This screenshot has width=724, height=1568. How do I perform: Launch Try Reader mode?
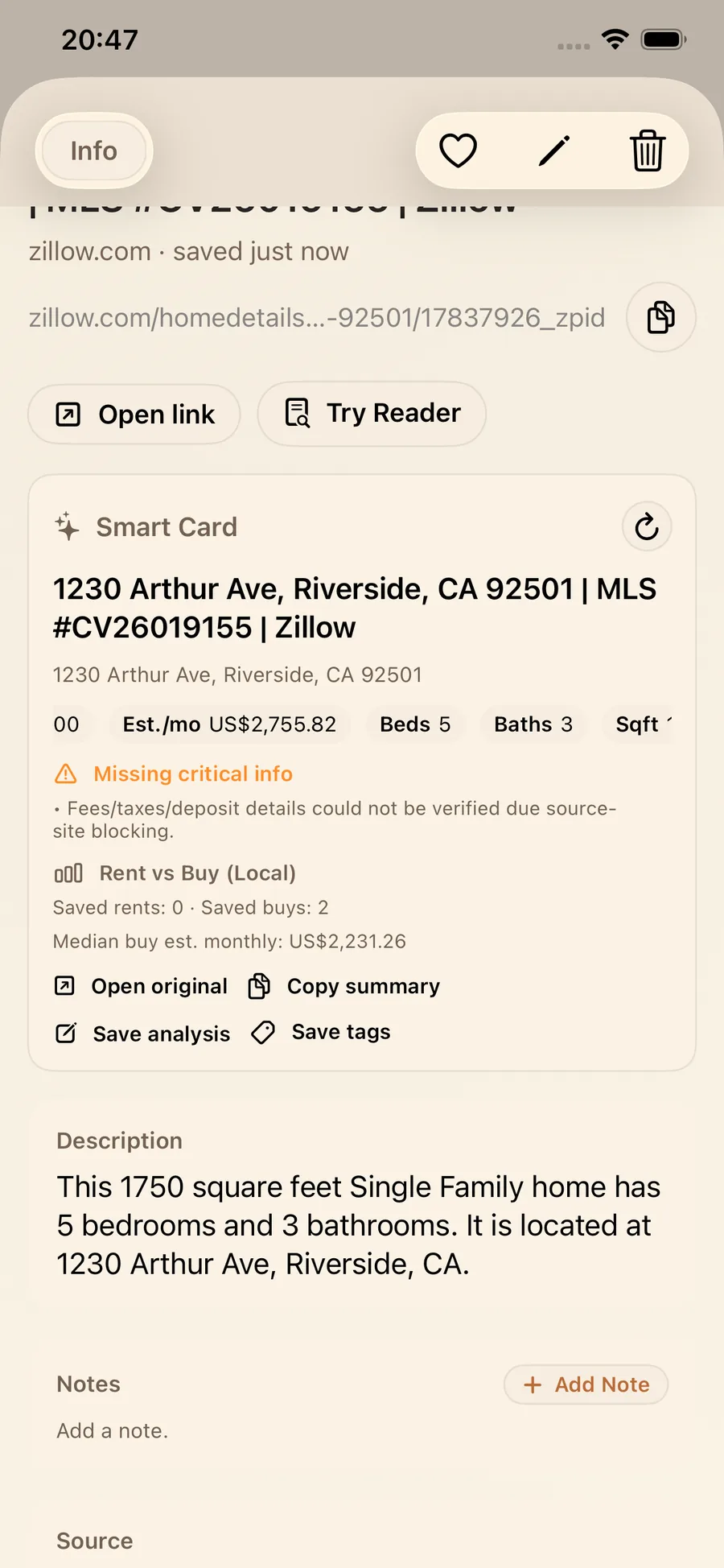371,413
